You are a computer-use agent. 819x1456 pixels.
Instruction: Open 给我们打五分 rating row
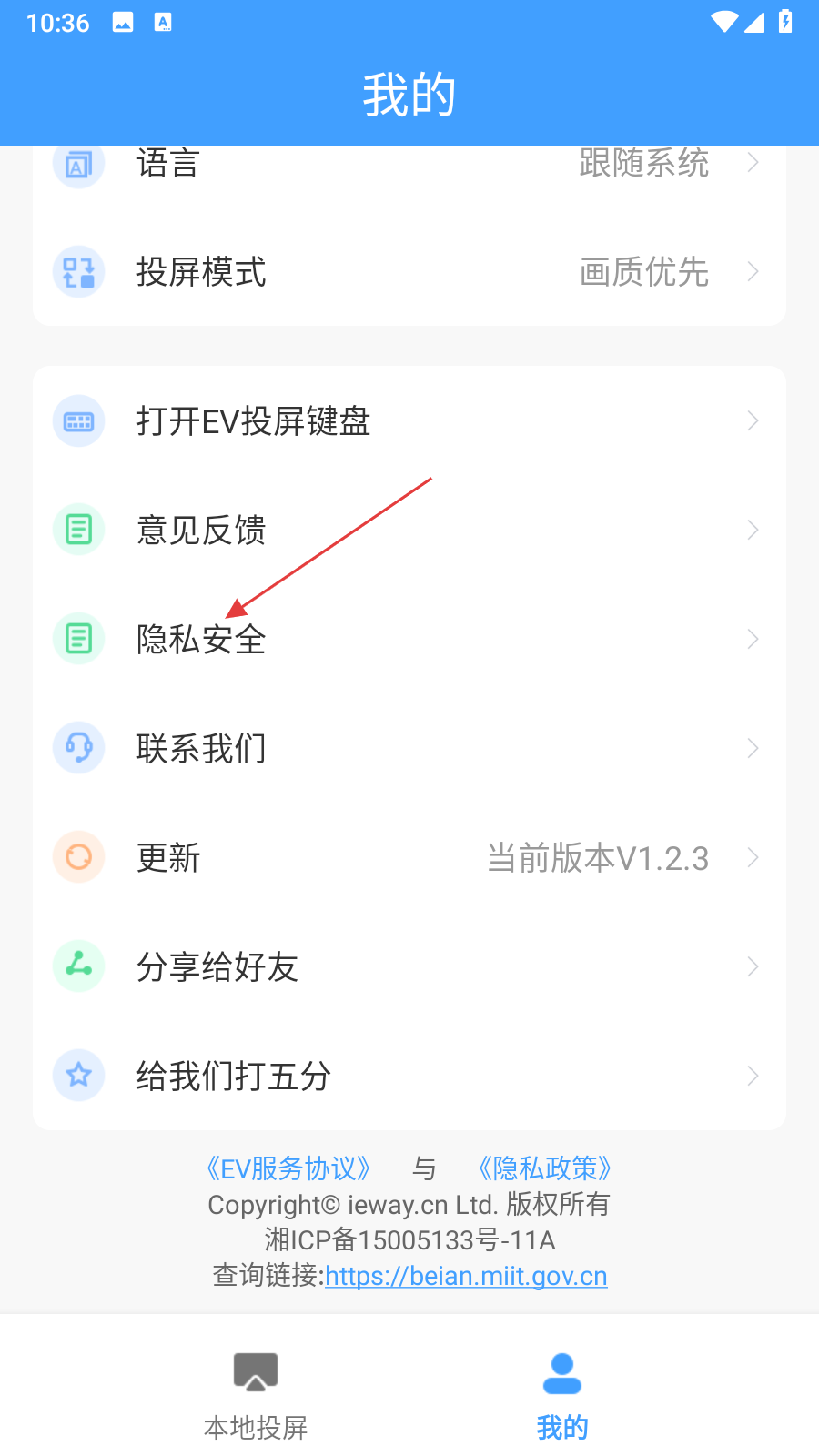409,1076
